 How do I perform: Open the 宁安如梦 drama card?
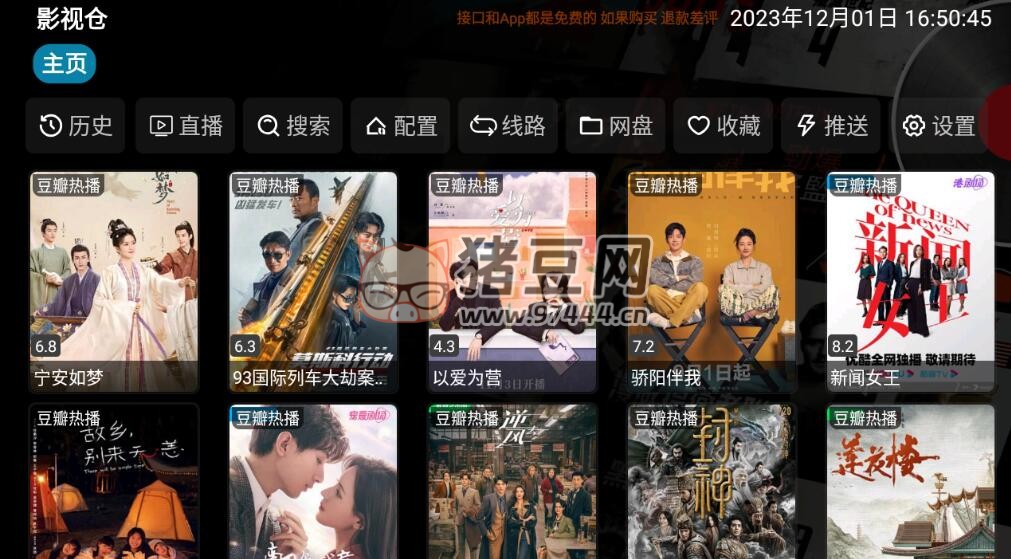(x=114, y=281)
